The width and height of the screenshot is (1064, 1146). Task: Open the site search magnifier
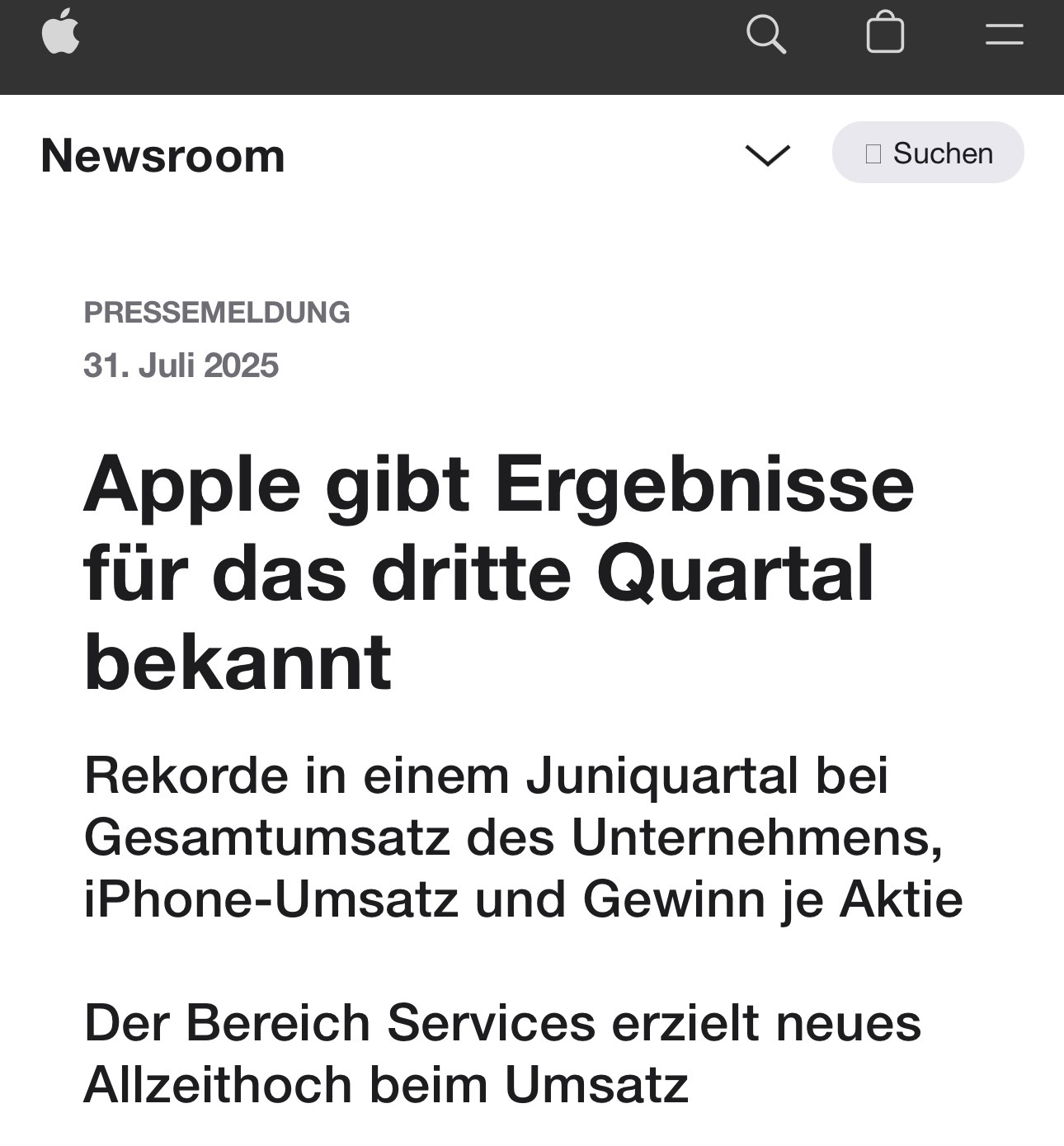[765, 35]
